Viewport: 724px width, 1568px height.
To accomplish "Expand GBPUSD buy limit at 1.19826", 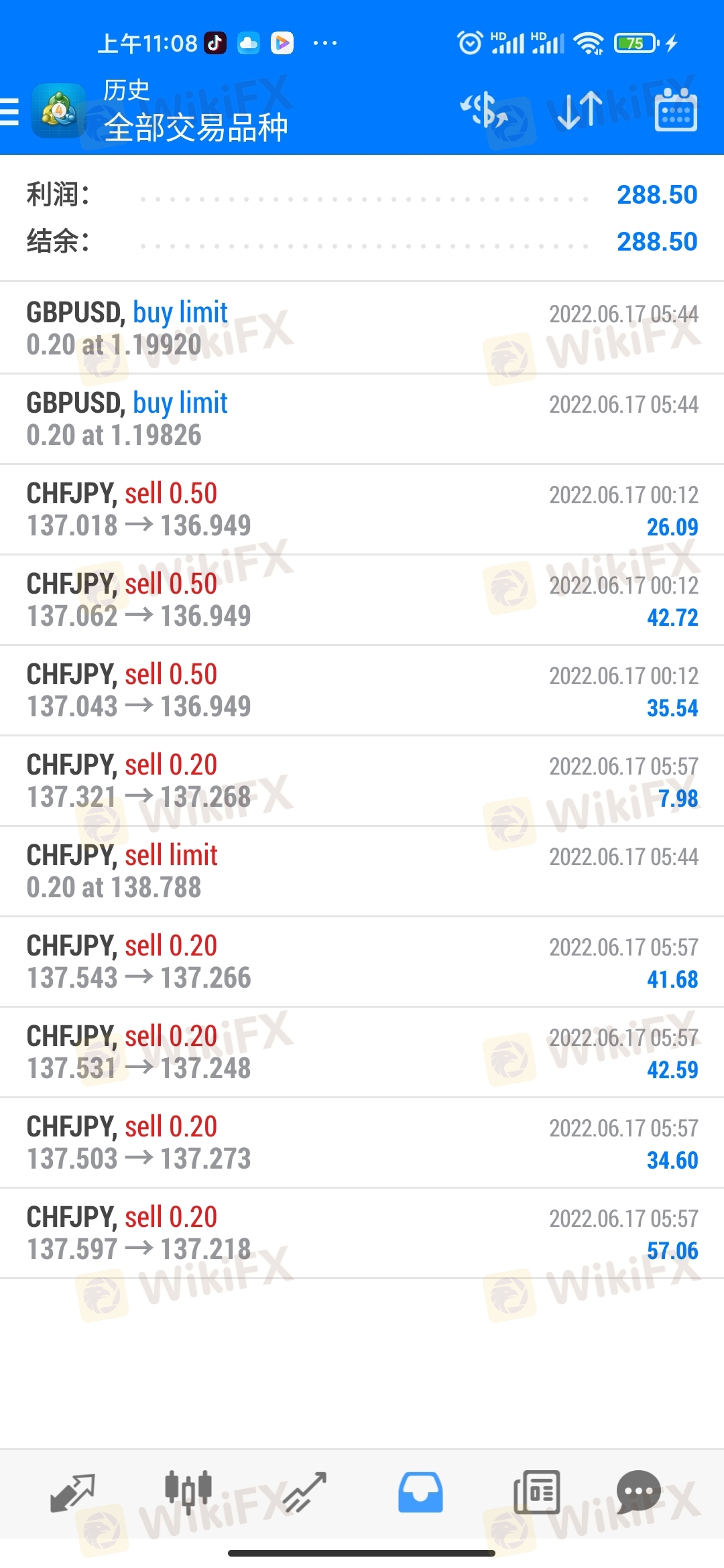I will click(x=362, y=419).
